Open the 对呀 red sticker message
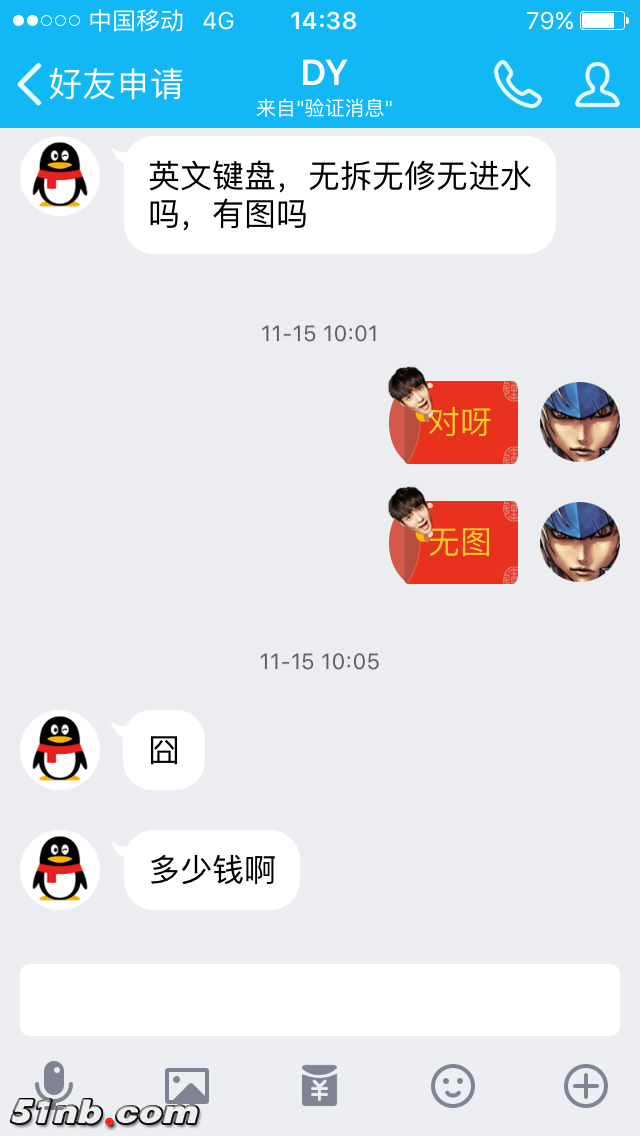Viewport: 640px width, 1136px height. tap(456, 422)
